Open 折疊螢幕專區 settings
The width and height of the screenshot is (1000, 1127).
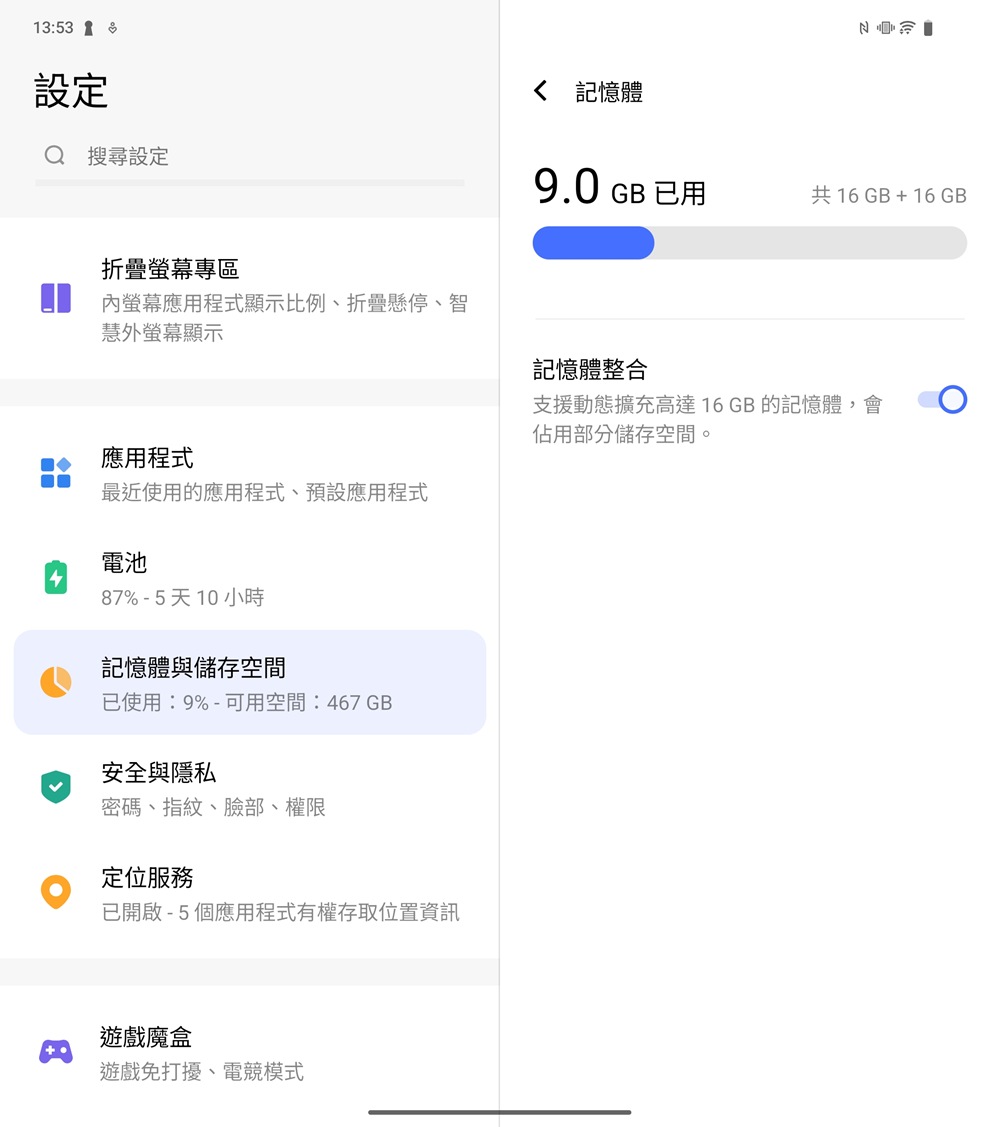(x=250, y=299)
